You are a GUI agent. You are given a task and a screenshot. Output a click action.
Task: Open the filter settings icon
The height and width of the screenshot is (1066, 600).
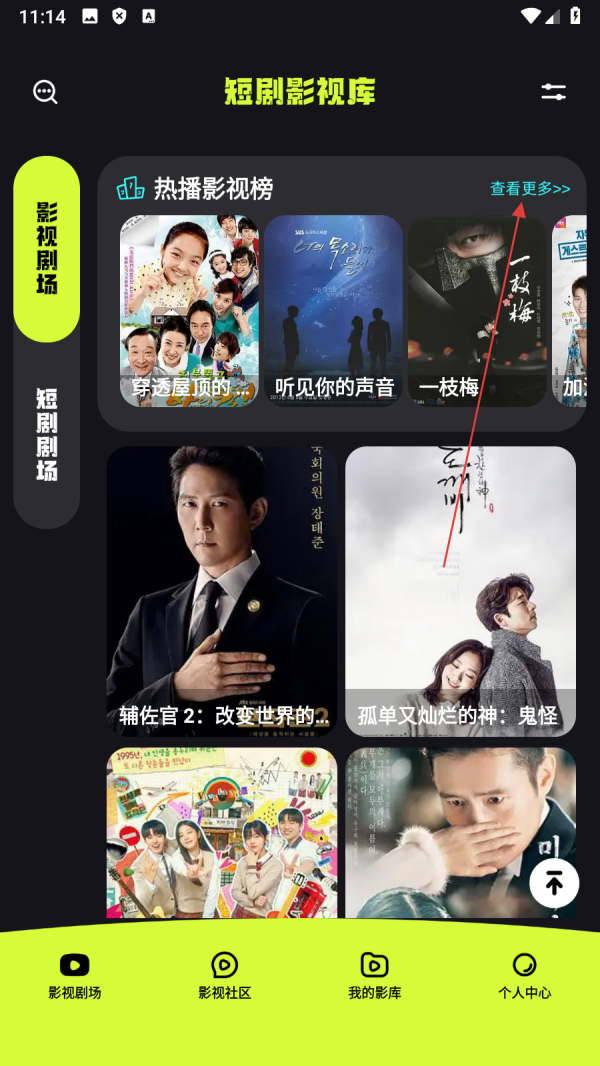pyautogui.click(x=553, y=92)
